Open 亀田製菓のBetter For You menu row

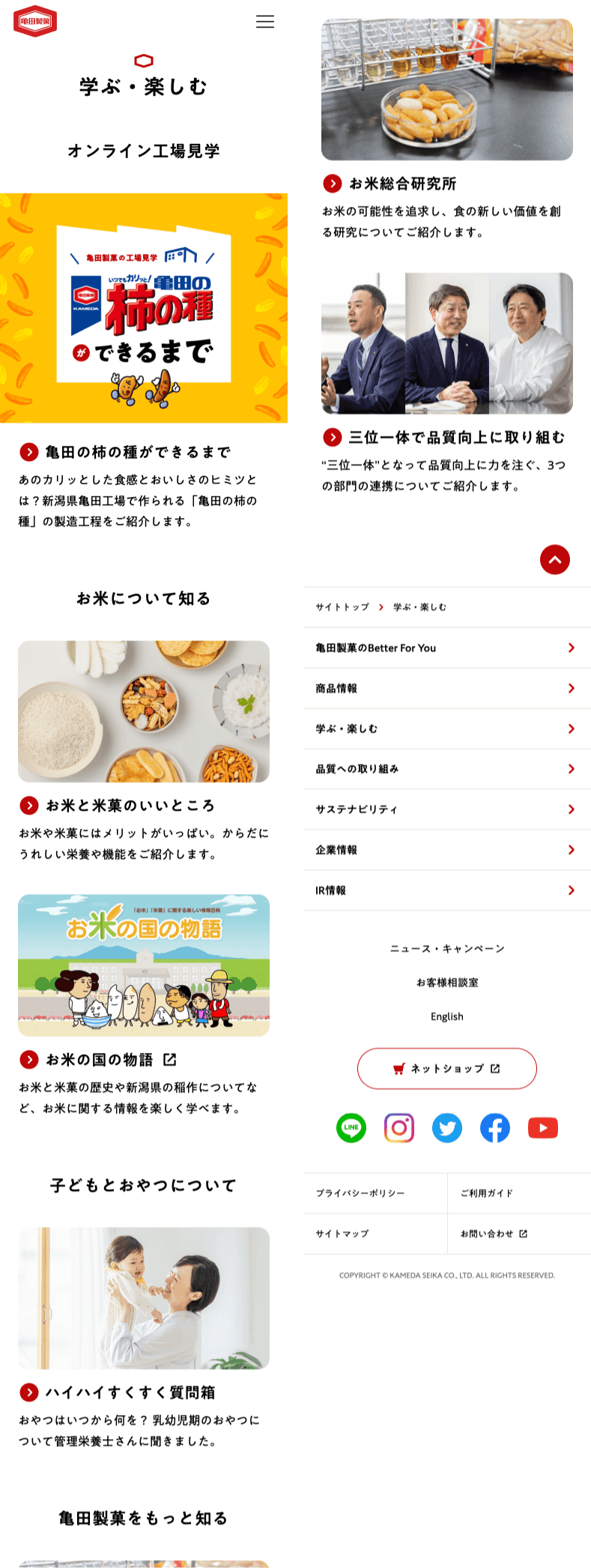[x=446, y=648]
